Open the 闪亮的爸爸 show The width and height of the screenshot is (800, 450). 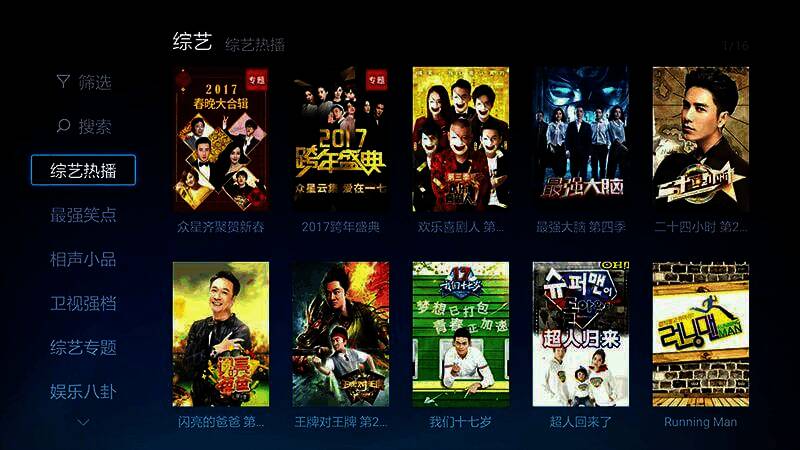tap(221, 334)
